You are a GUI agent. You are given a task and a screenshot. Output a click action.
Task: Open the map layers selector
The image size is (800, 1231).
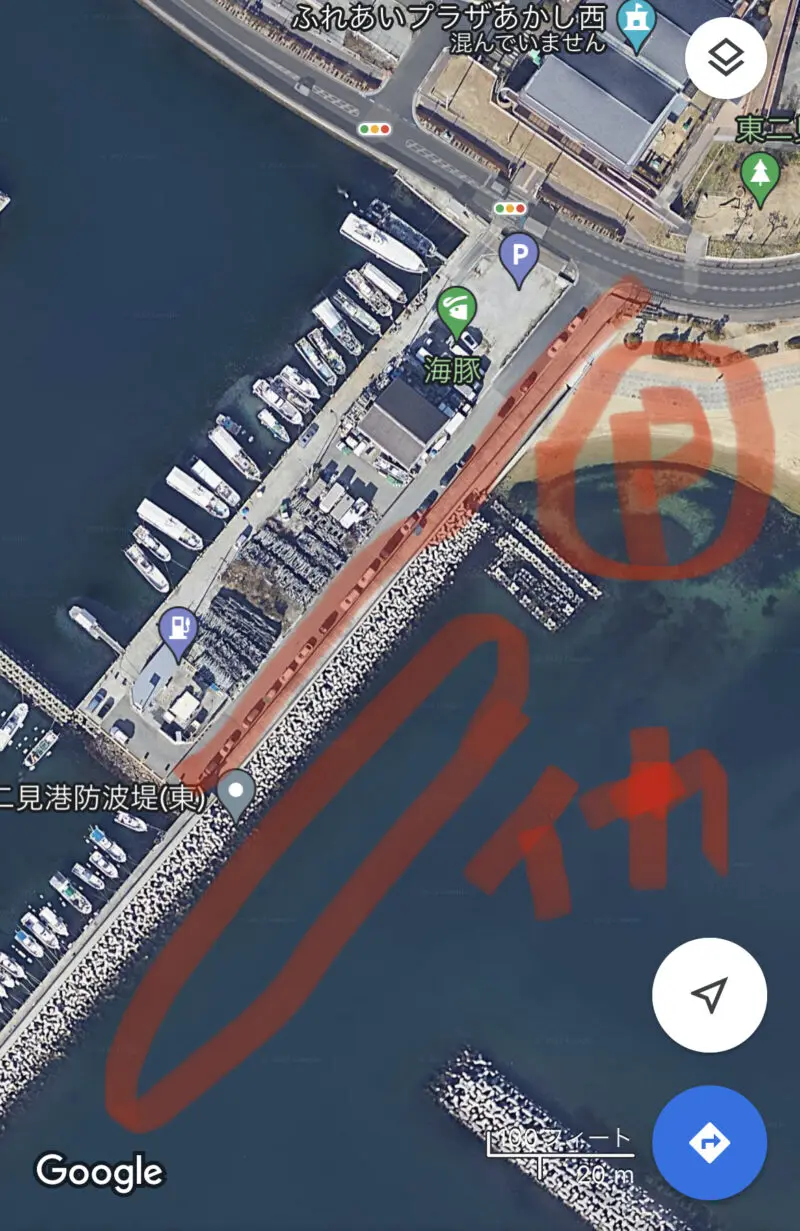pyautogui.click(x=726, y=58)
